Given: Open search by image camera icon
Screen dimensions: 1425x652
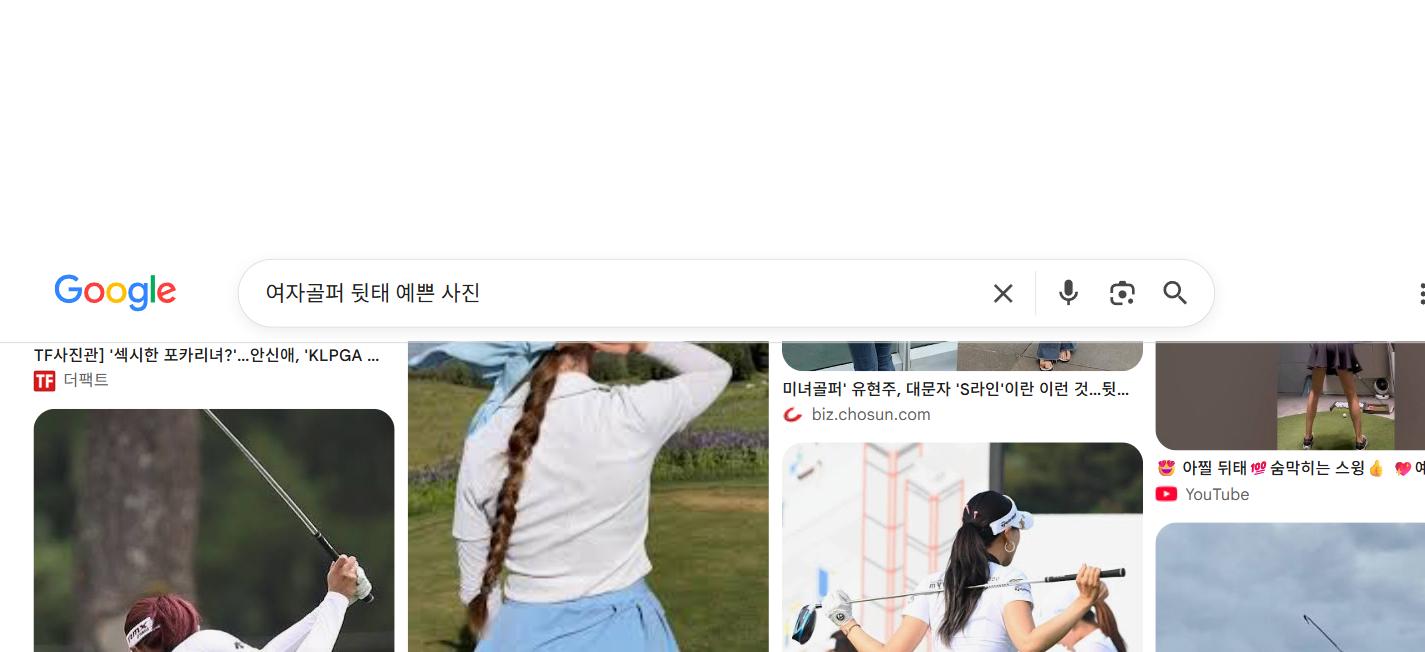Looking at the screenshot, I should (1122, 293).
